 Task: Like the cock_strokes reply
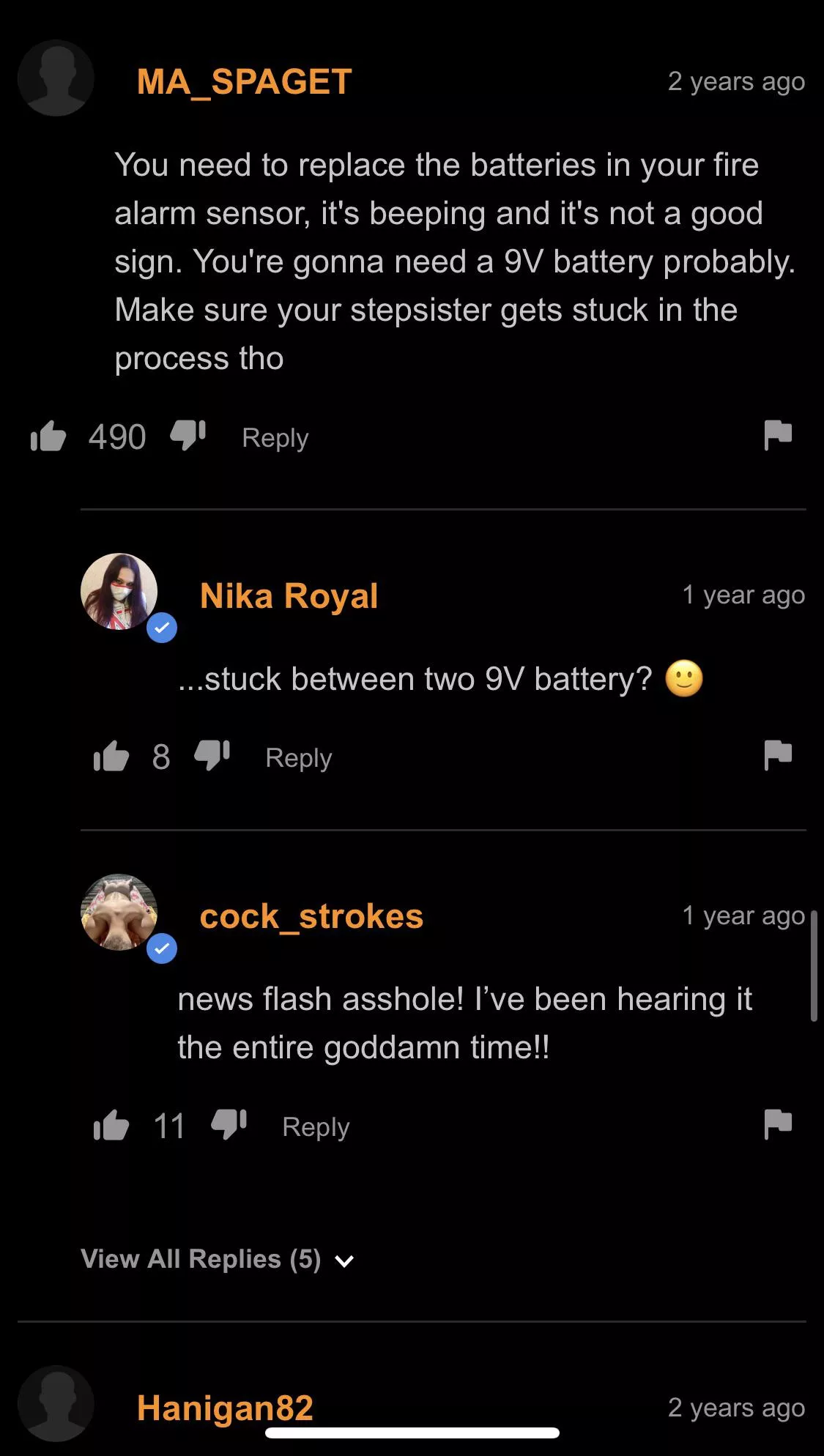point(111,1126)
